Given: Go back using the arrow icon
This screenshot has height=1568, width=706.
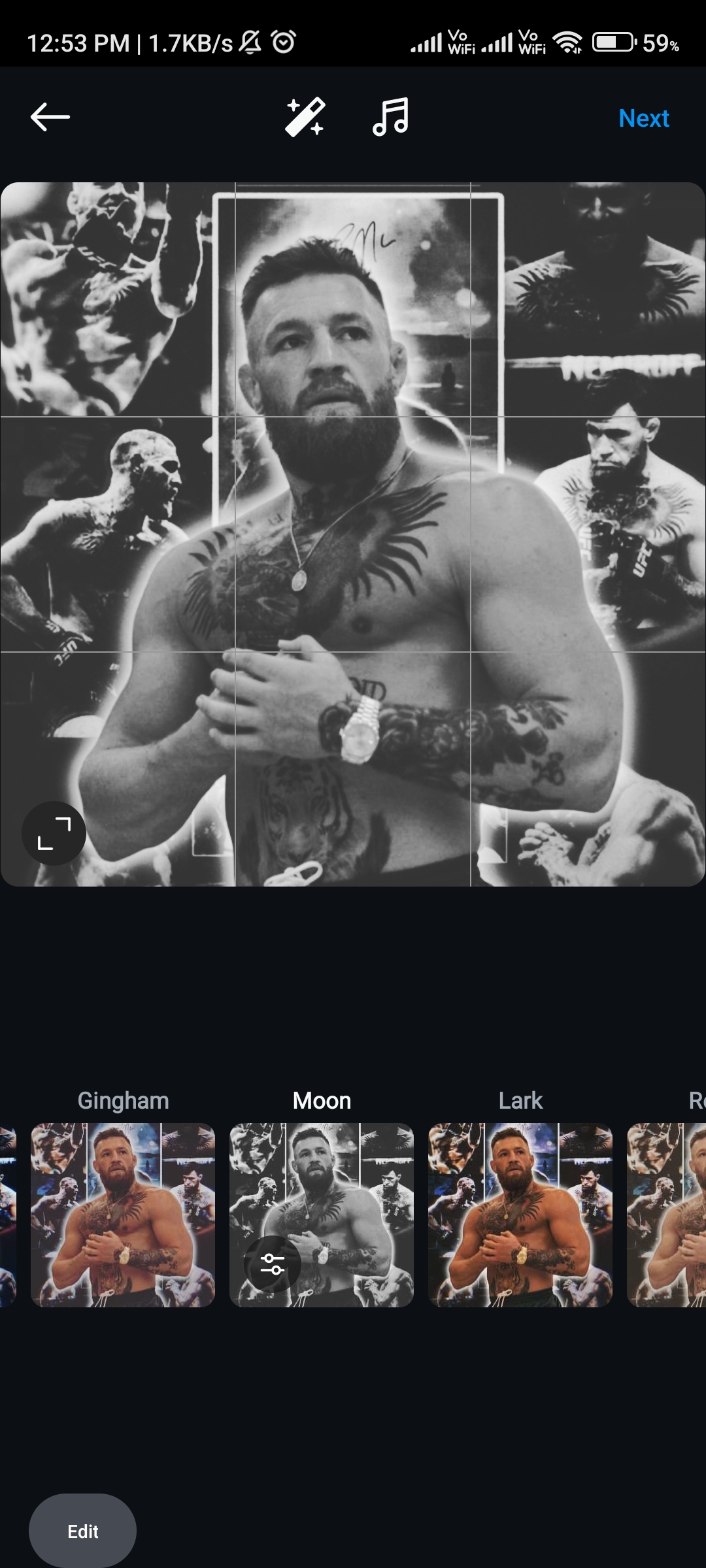Looking at the screenshot, I should pos(50,118).
